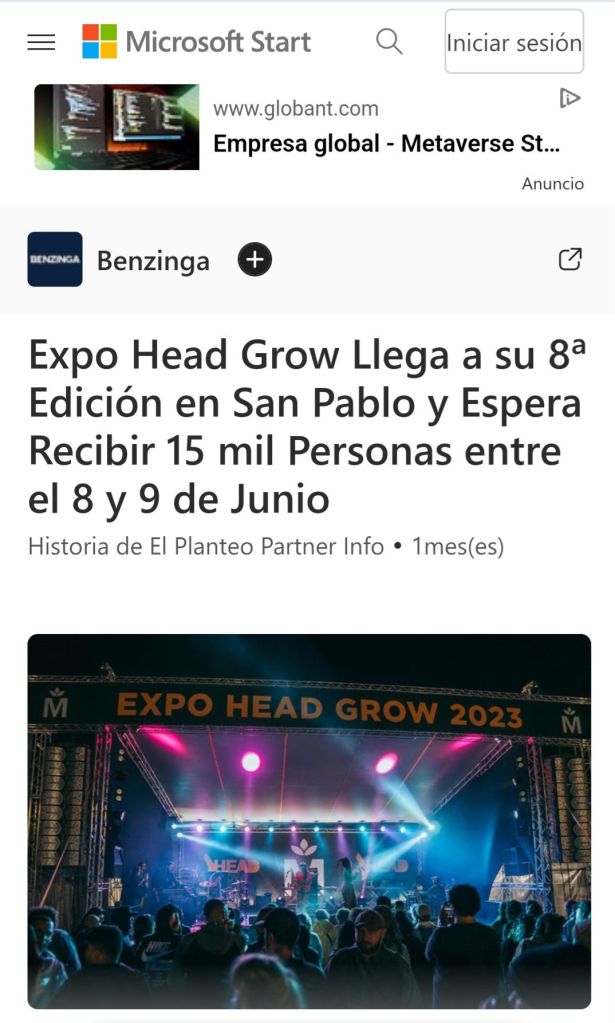Open the hamburger navigation menu

[41, 42]
